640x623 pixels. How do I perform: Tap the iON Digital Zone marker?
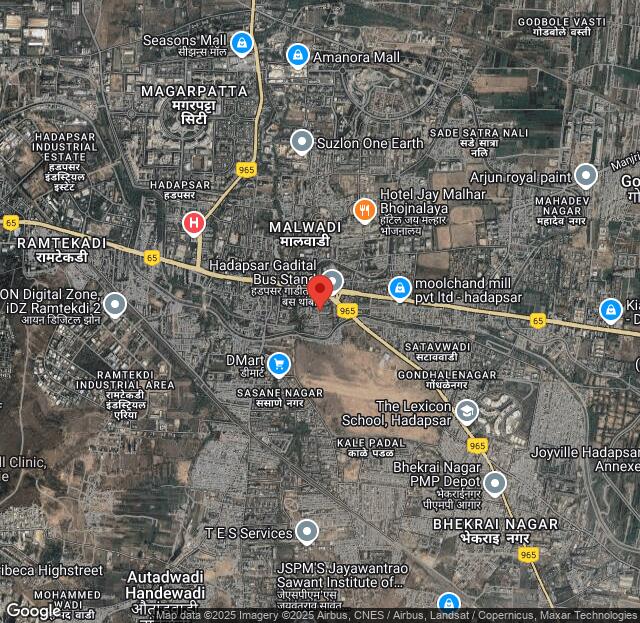click(116, 304)
